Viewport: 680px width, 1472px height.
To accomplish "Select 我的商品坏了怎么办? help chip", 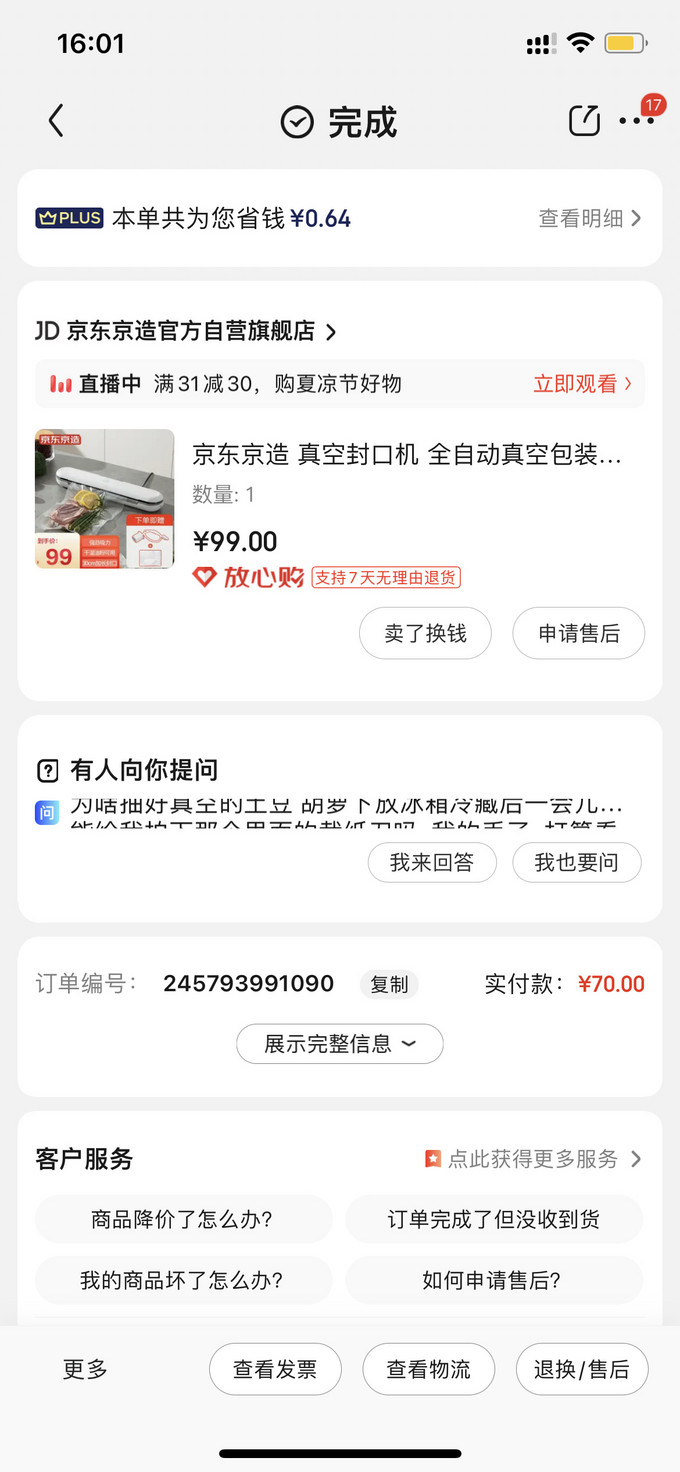I will click(183, 1281).
